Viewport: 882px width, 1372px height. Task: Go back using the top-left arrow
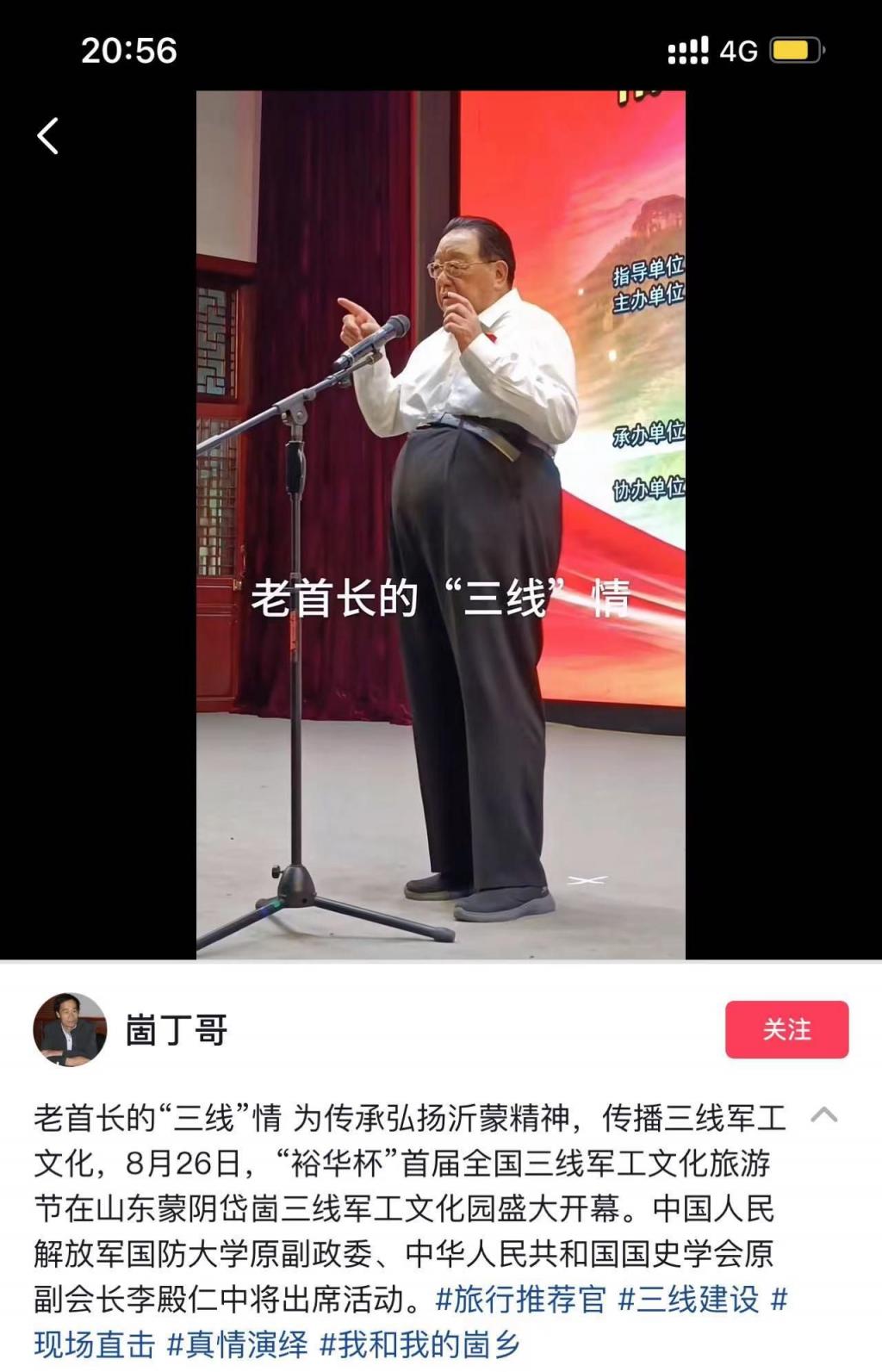point(48,136)
